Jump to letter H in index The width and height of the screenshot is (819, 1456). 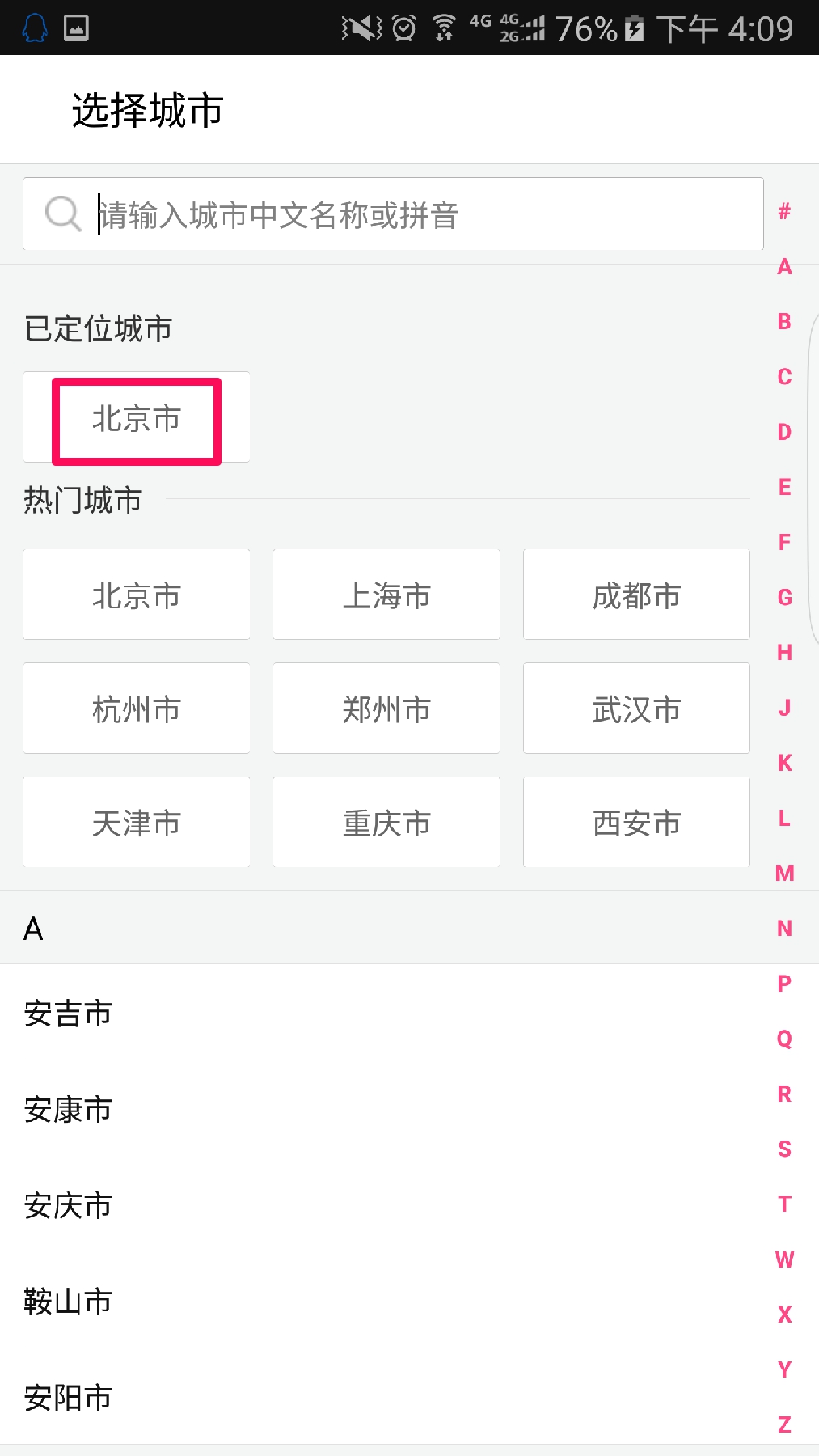click(x=784, y=652)
